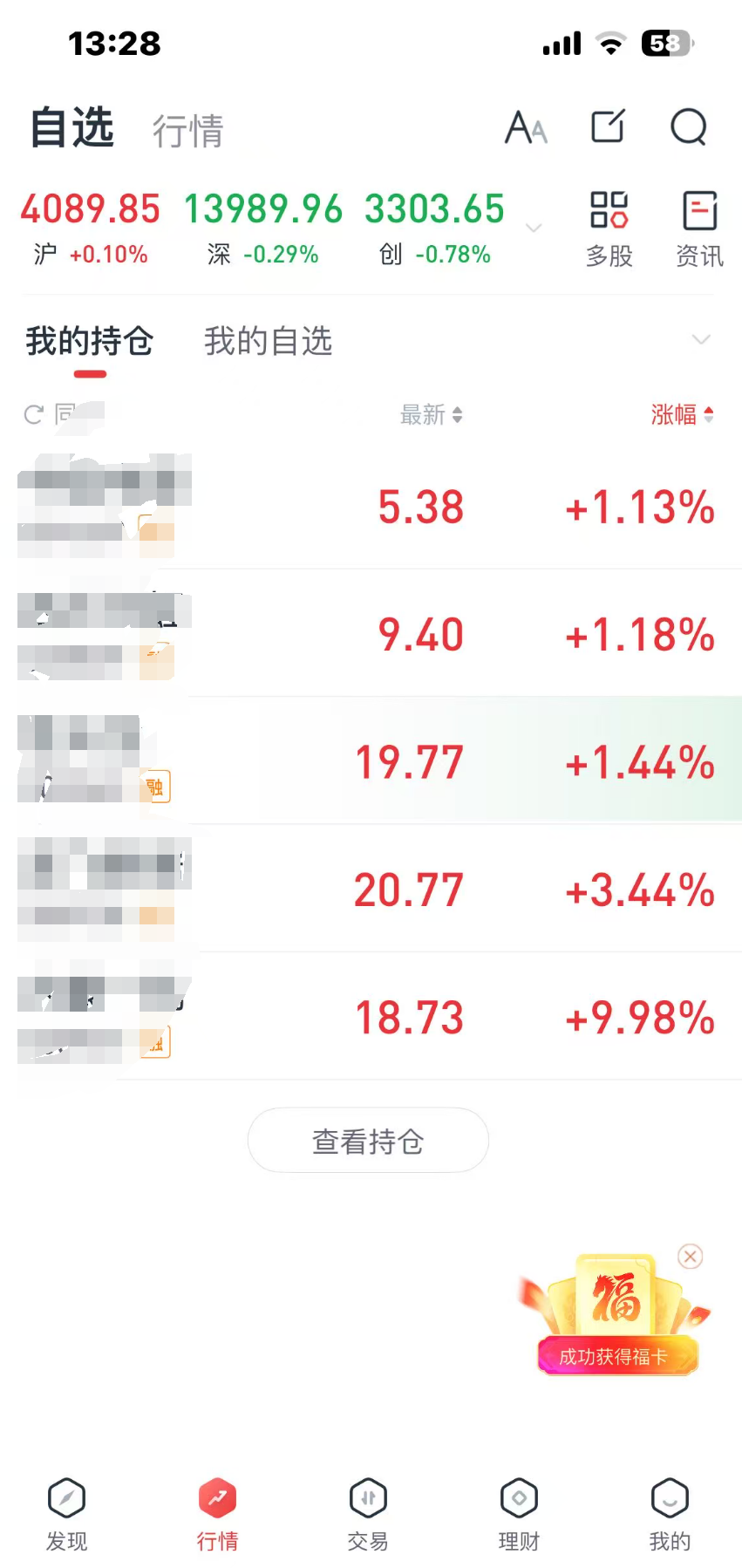
Task: Open the 多股 multi-stock view
Action: pyautogui.click(x=609, y=228)
